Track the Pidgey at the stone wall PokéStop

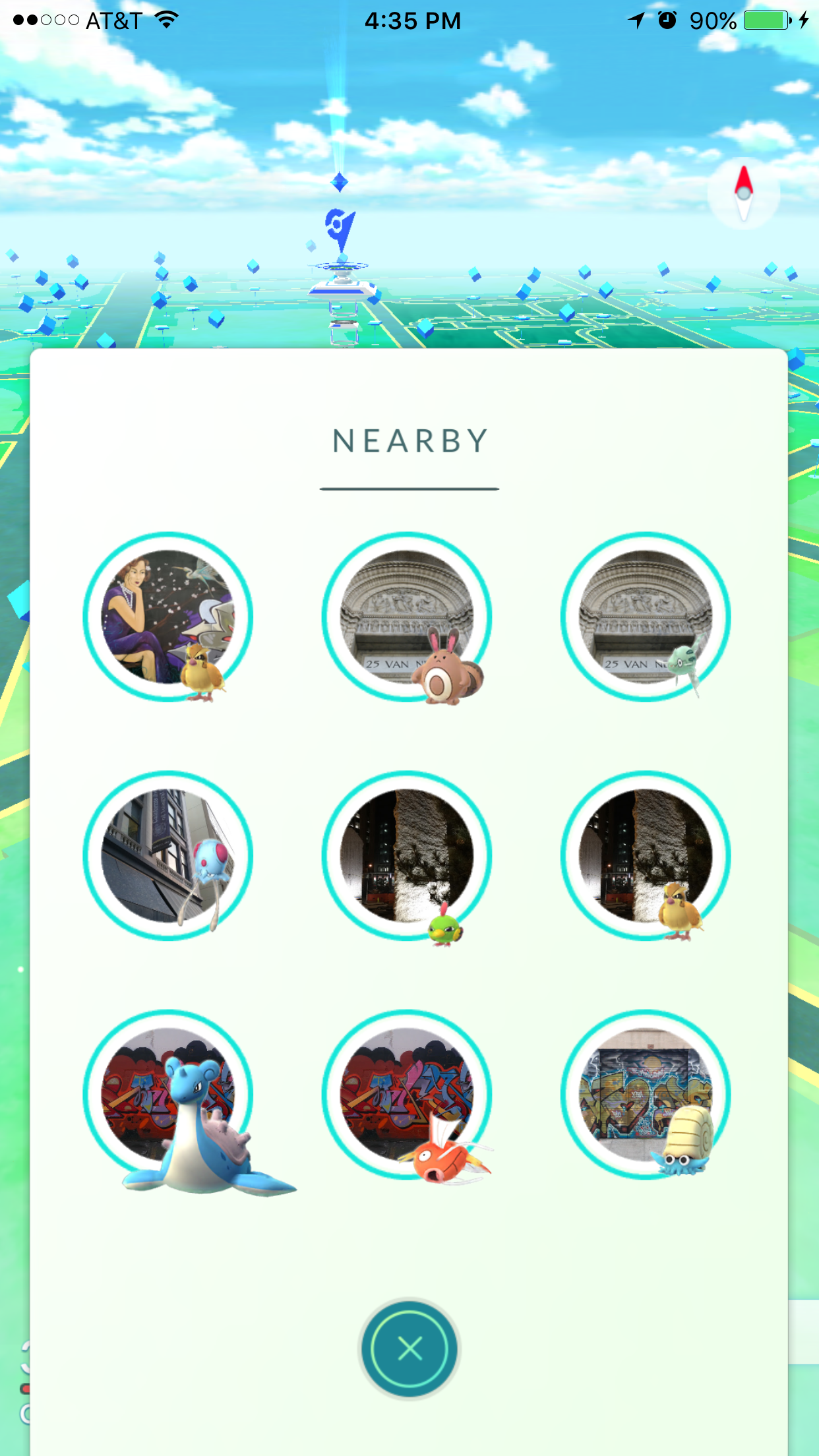(x=646, y=855)
